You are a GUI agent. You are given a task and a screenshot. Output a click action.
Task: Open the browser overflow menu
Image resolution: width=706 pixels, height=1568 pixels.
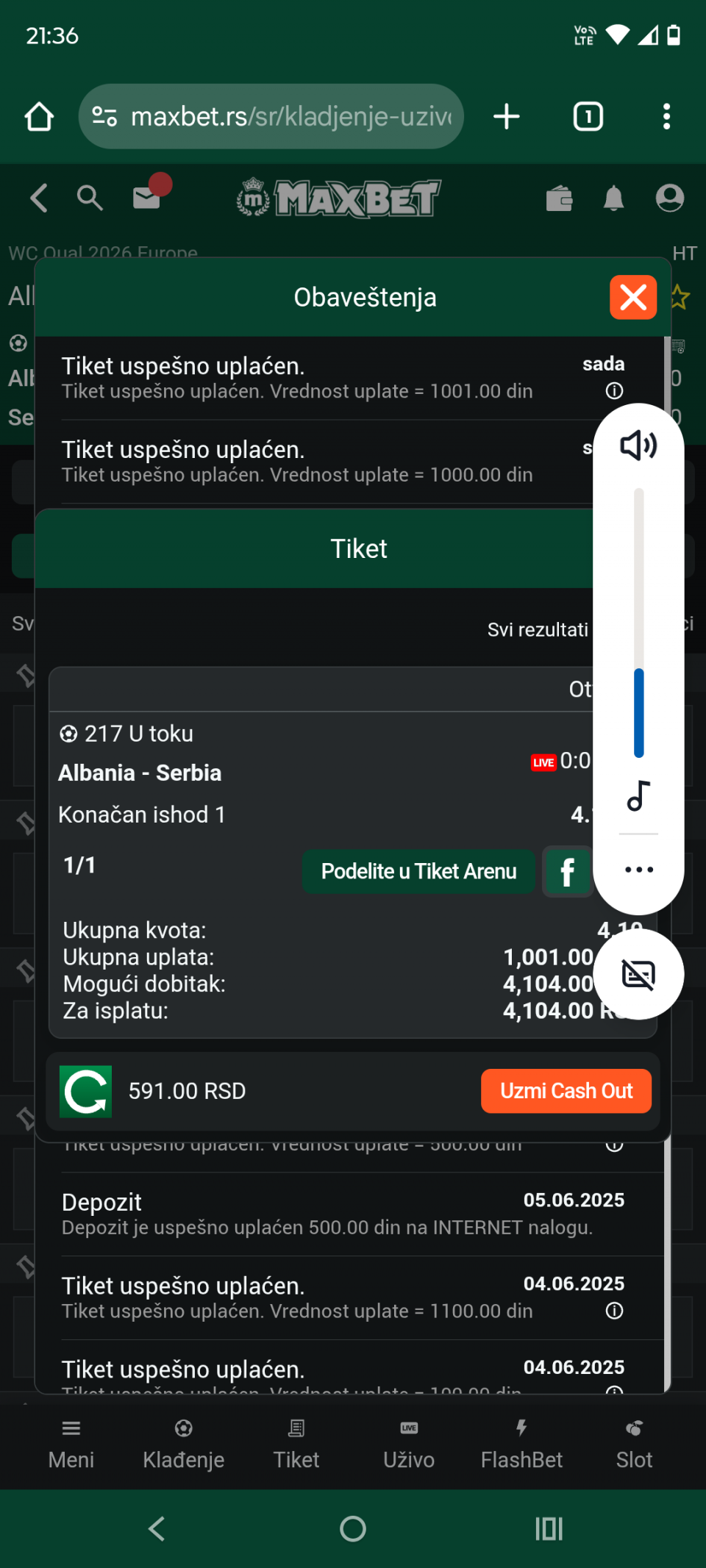(x=666, y=117)
